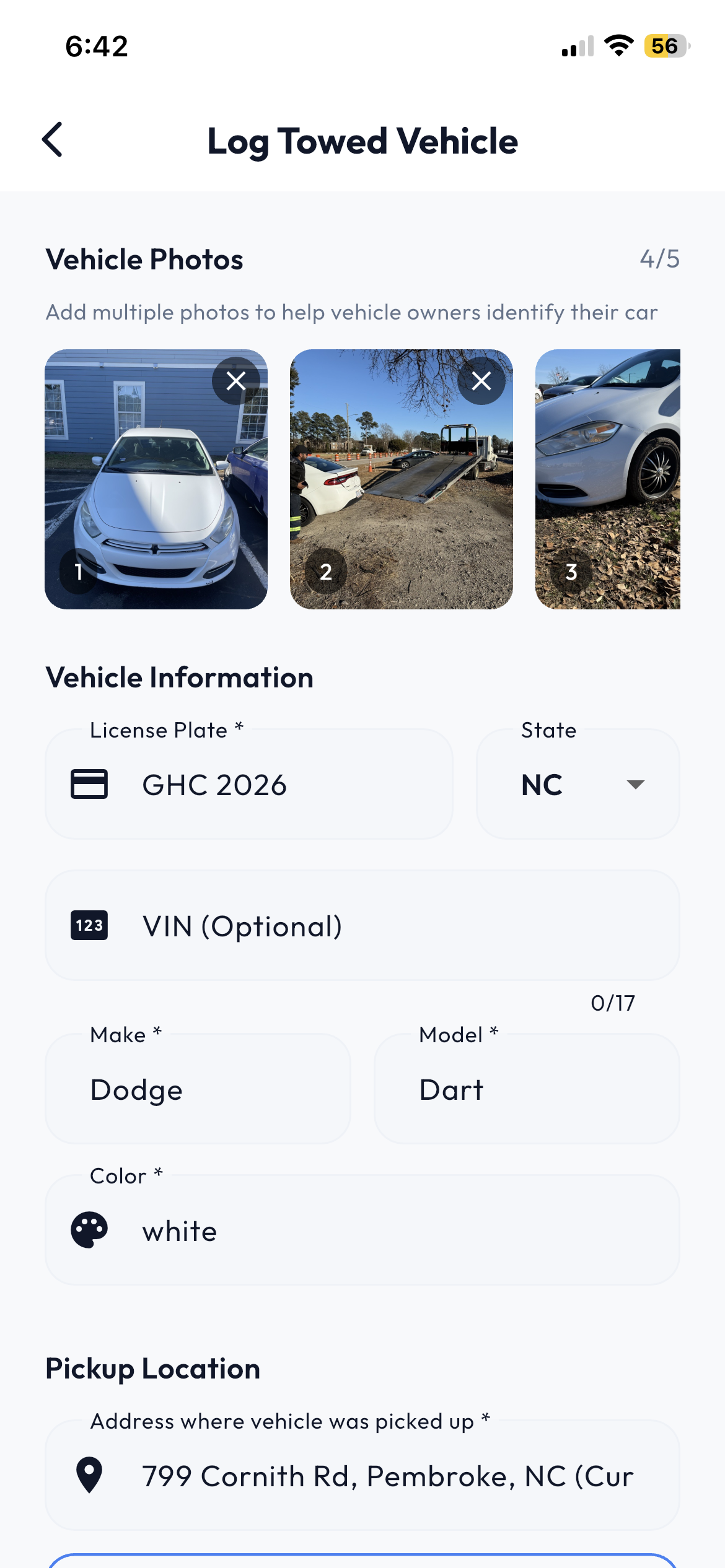Screen dimensions: 725x1568
Task: Go back from Log Towed Vehicle
Action: point(53,140)
